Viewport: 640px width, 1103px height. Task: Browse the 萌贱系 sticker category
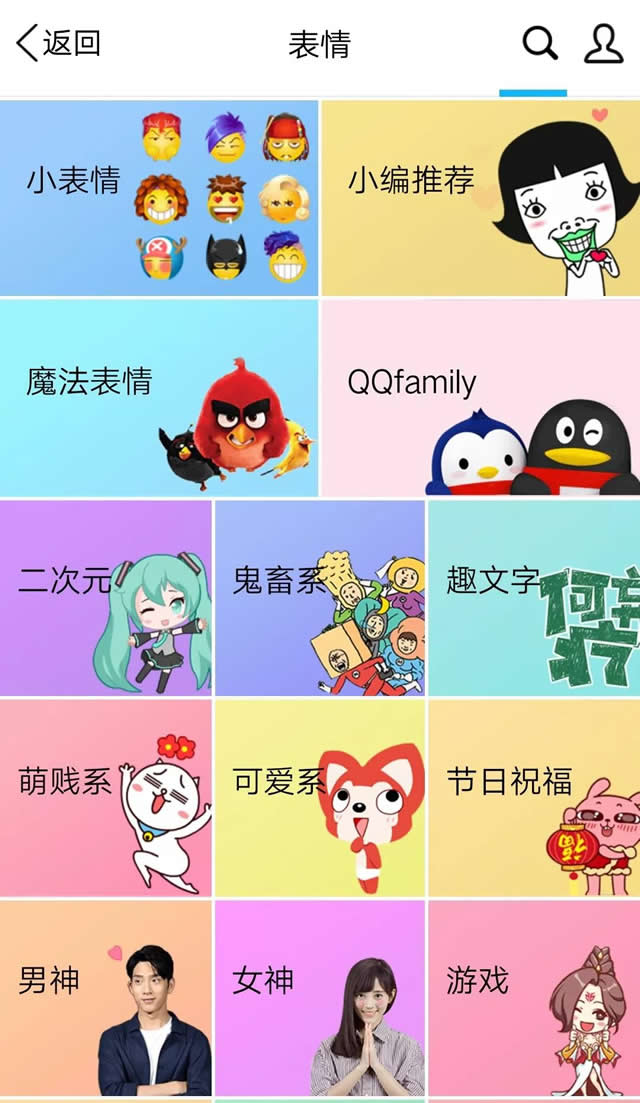106,797
